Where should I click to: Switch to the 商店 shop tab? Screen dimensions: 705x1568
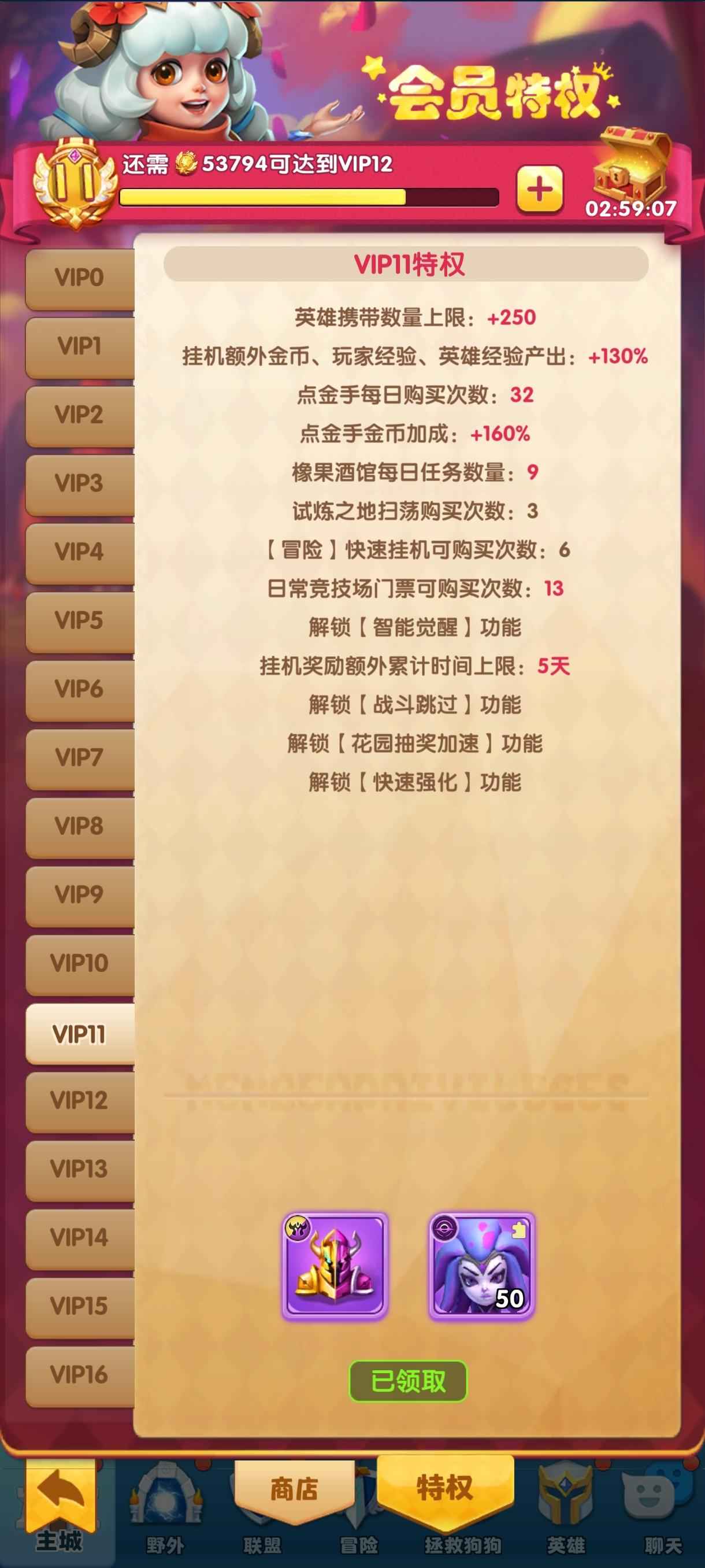pyautogui.click(x=294, y=1489)
